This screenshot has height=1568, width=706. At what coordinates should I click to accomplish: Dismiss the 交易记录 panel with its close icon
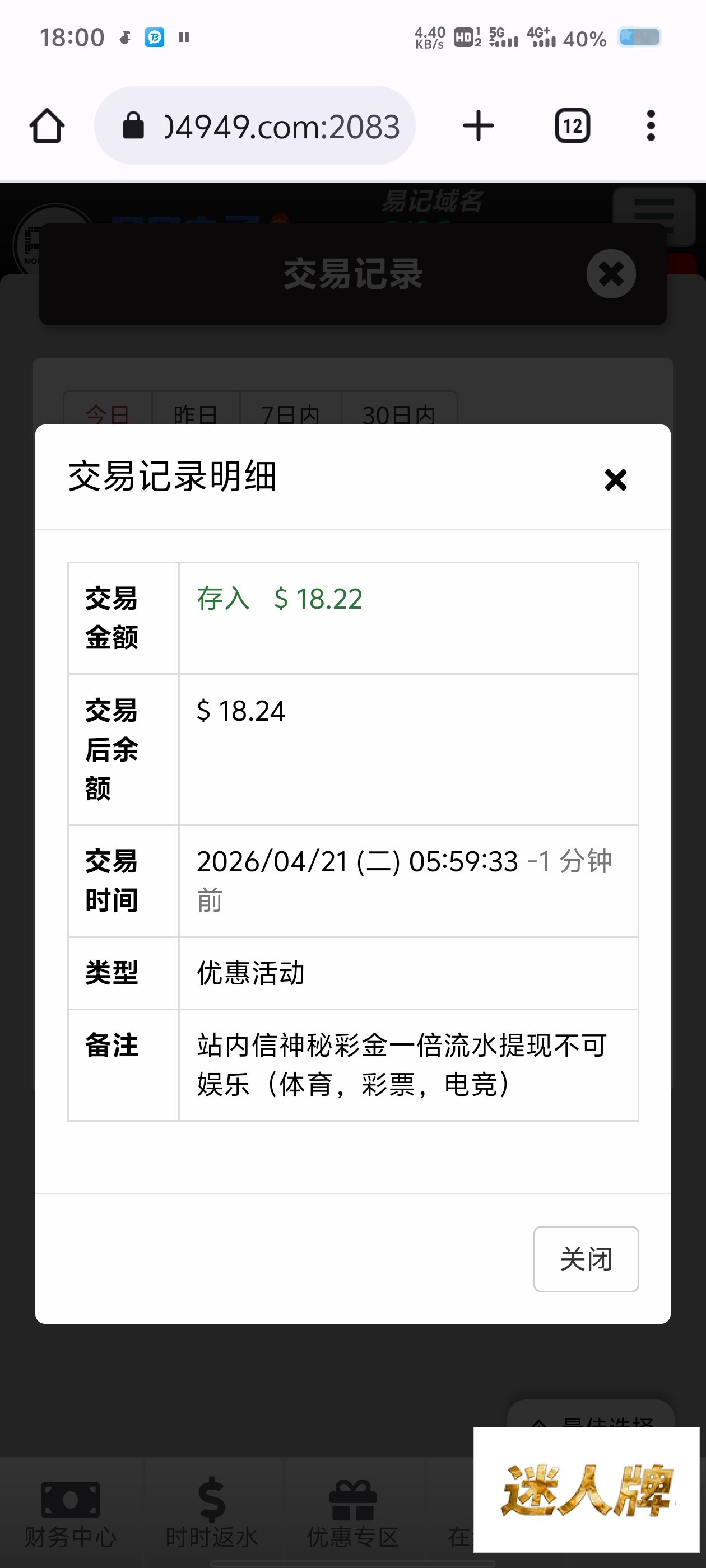click(611, 274)
